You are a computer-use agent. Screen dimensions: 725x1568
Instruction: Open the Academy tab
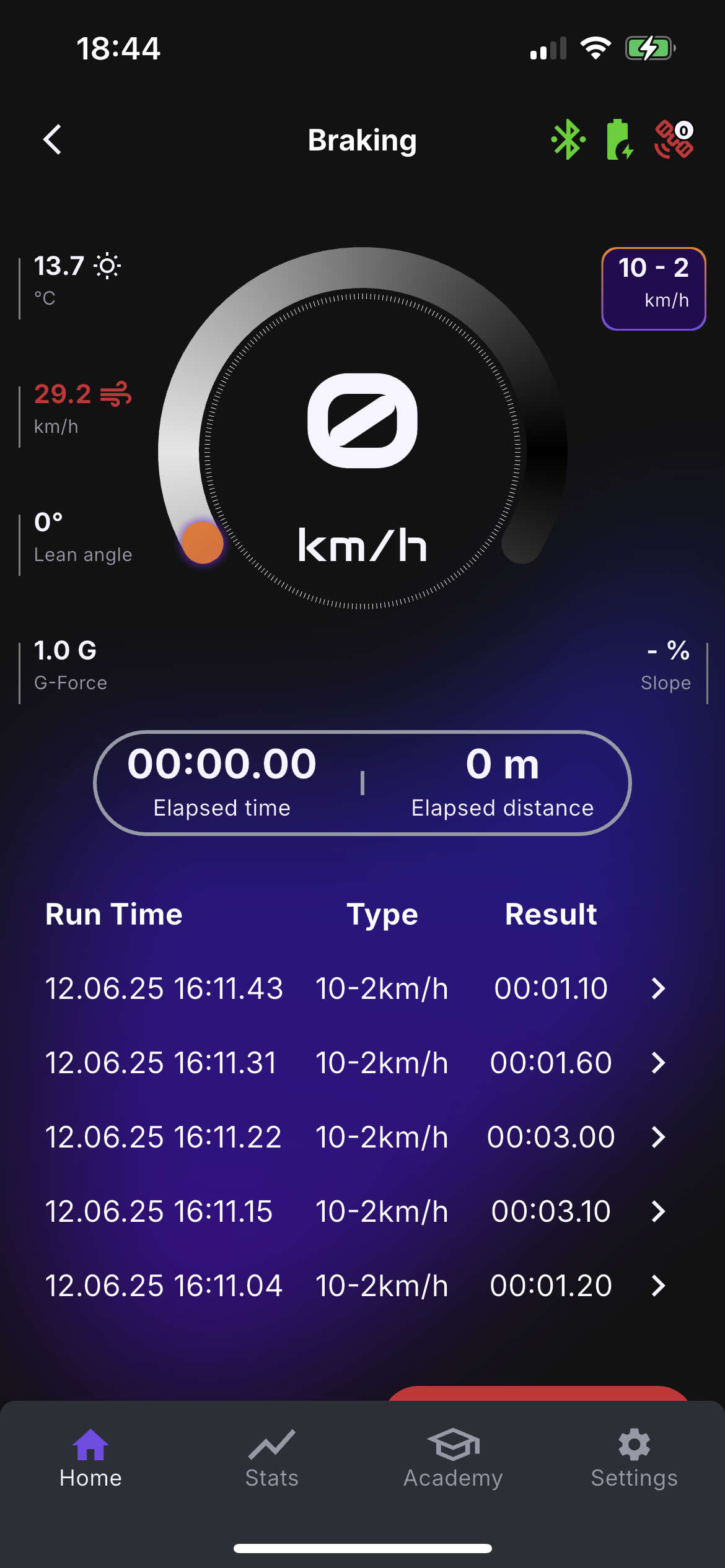453,1459
